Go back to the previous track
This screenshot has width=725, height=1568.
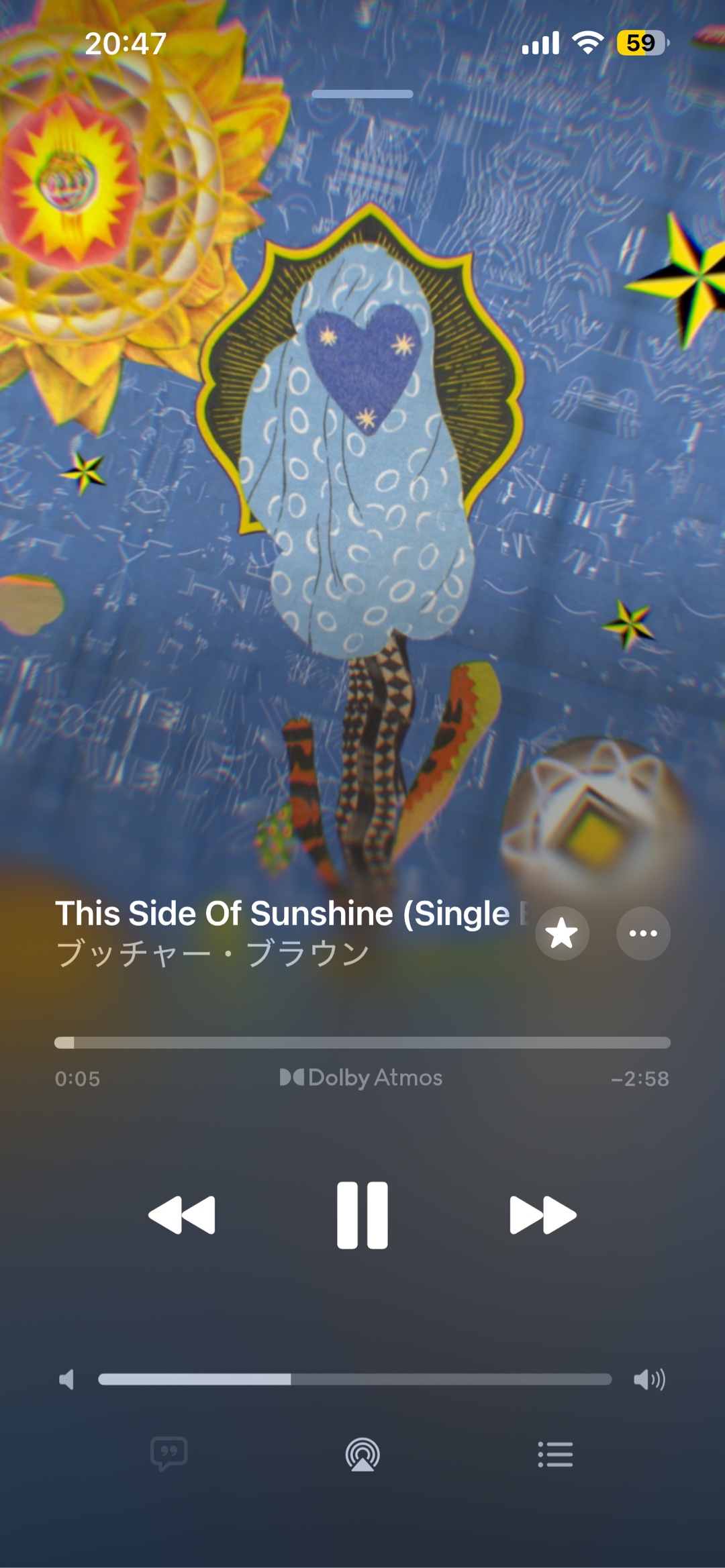pos(182,1215)
